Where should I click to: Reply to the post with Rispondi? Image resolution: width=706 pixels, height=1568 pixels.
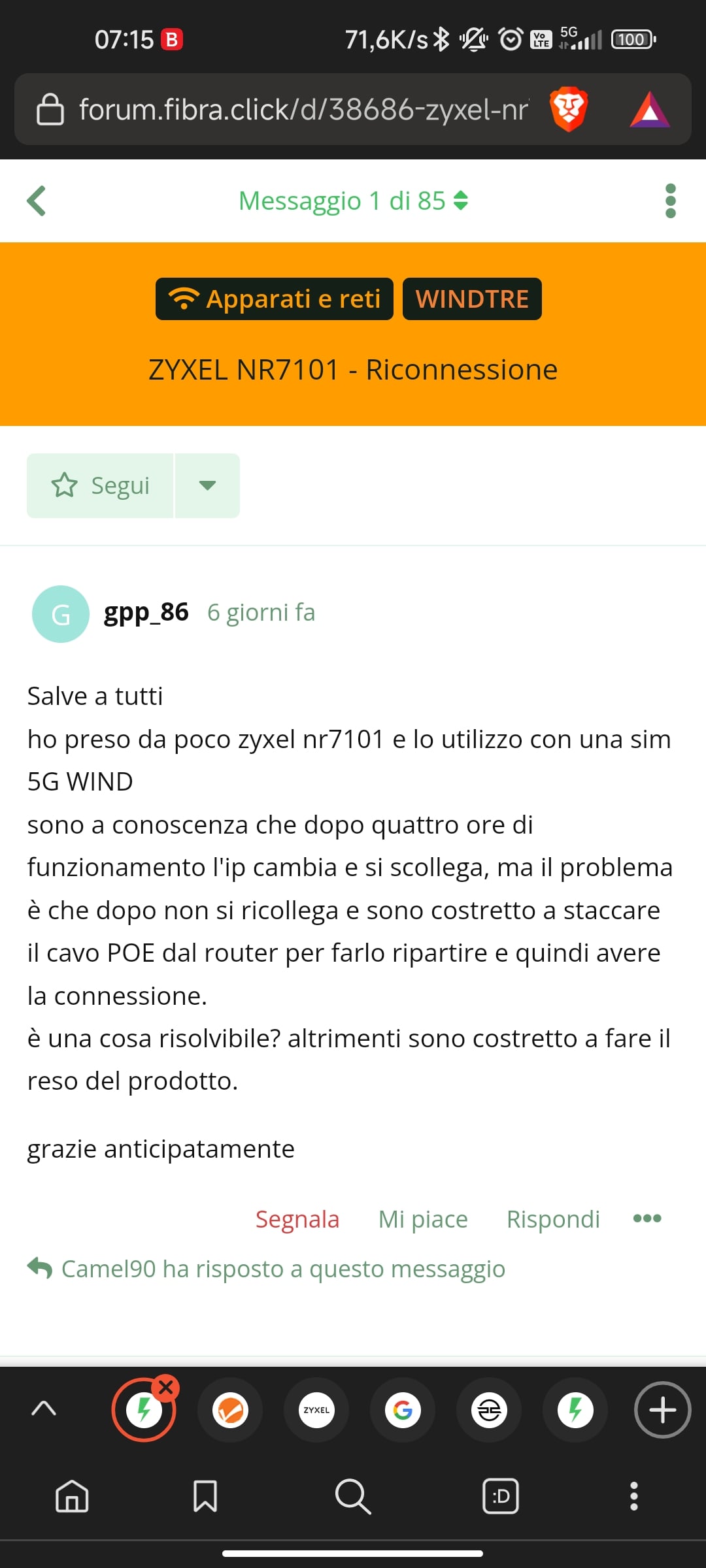tap(553, 1219)
